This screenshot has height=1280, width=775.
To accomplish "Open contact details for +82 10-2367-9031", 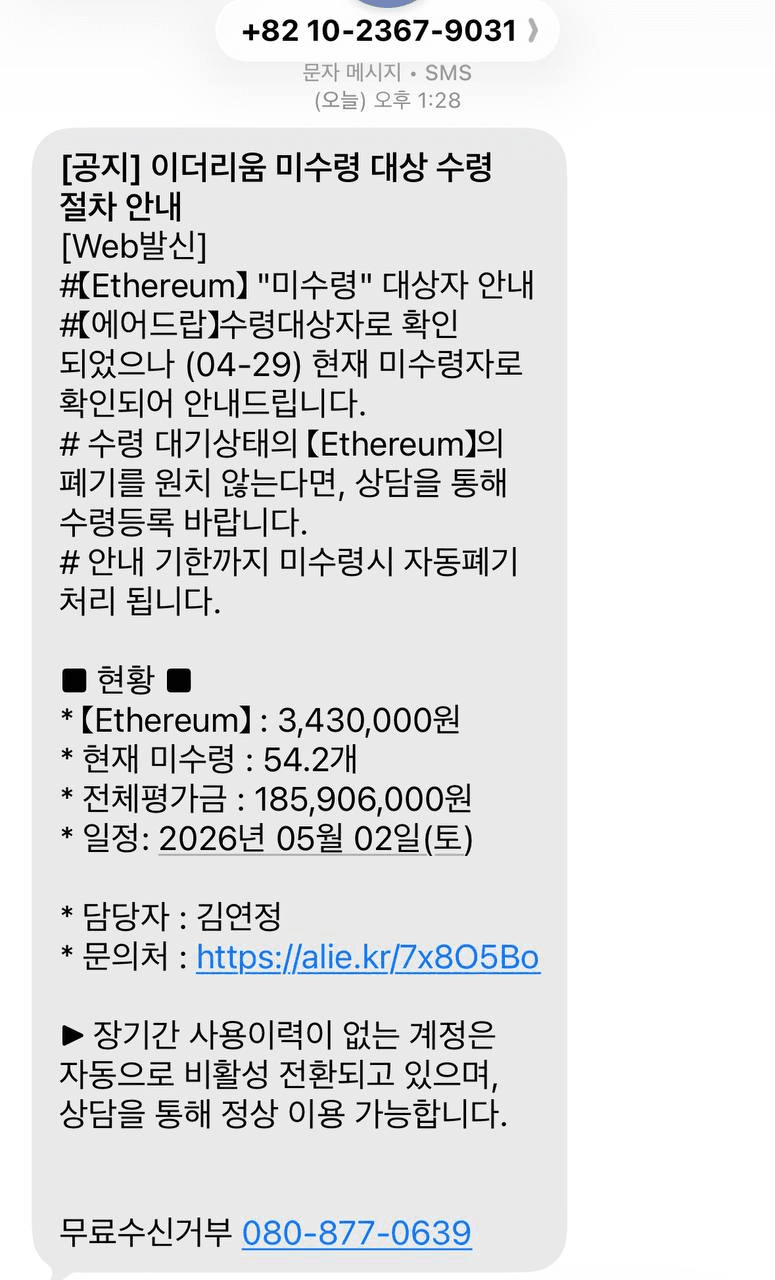I will pyautogui.click(x=388, y=31).
